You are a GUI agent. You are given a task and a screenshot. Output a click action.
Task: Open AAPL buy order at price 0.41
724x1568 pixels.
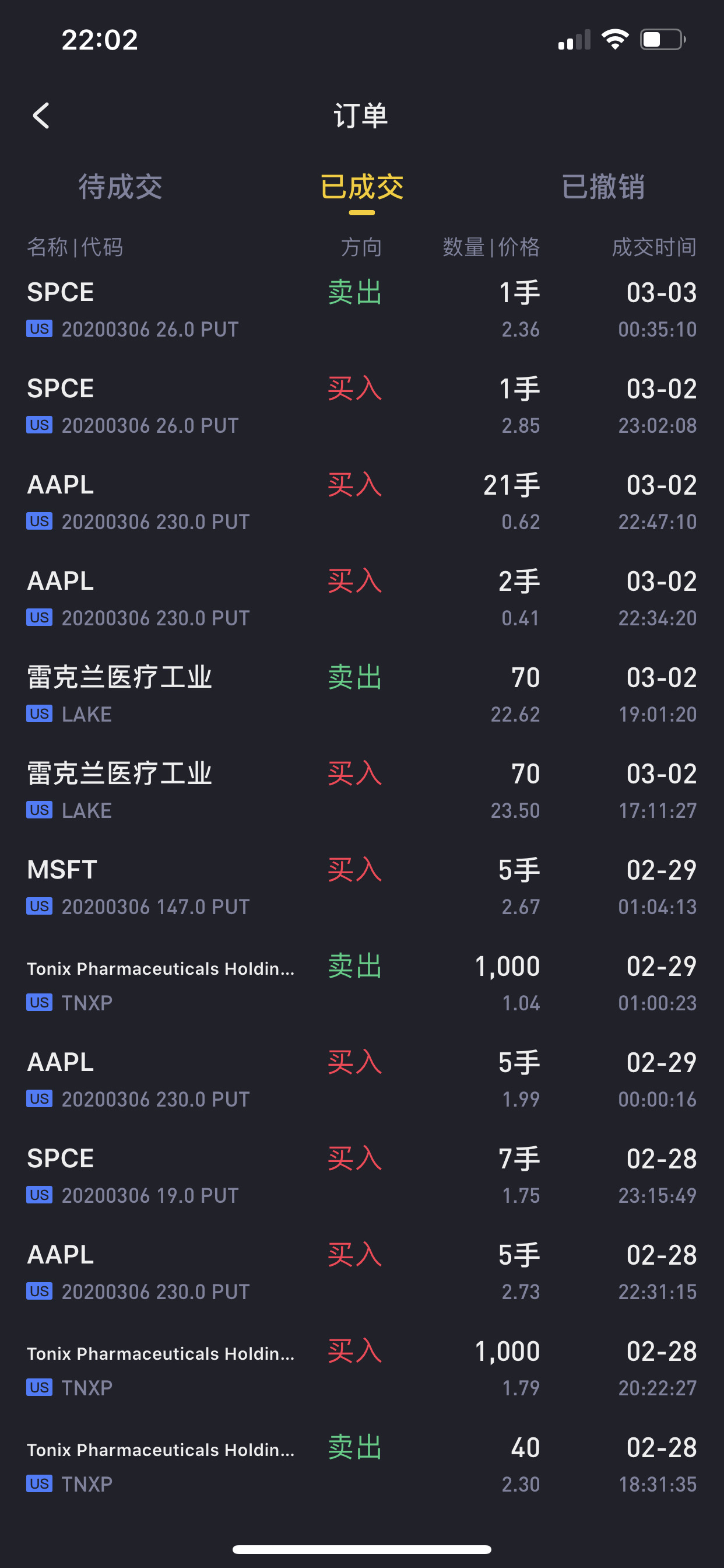point(362,598)
